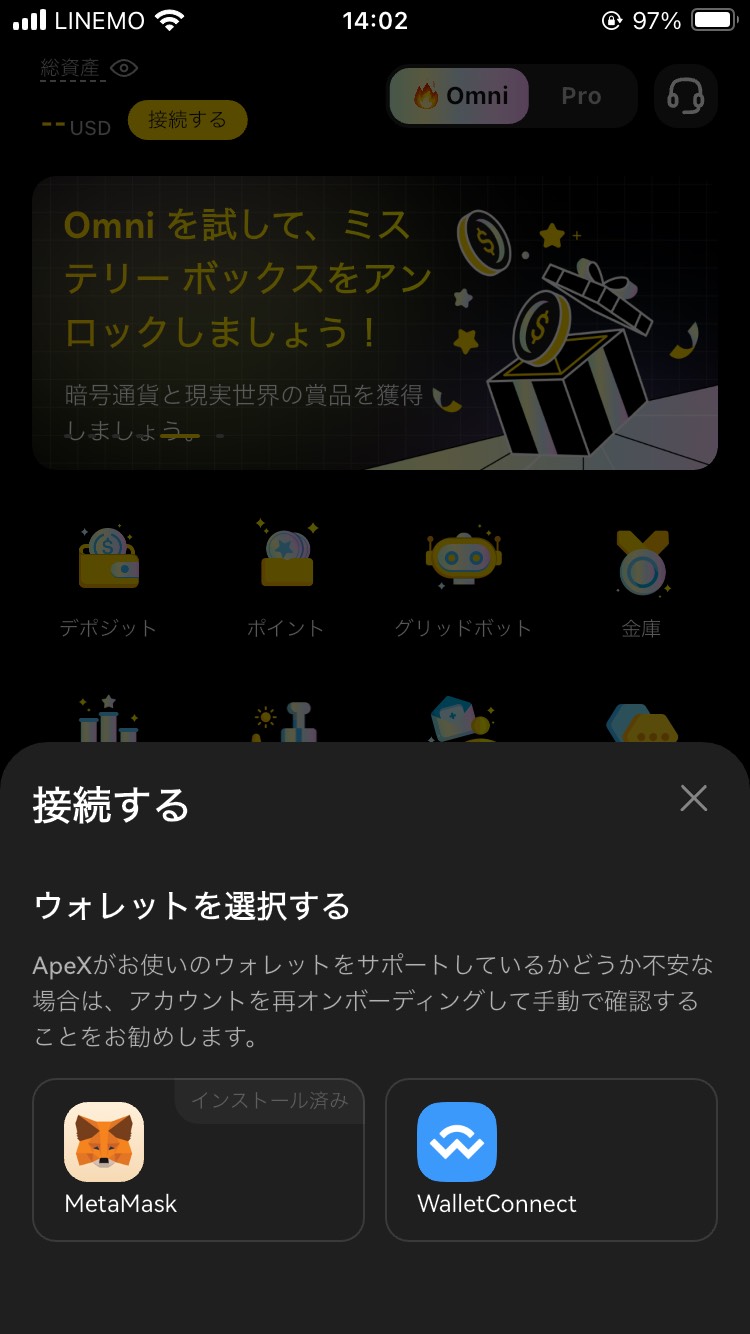The image size is (750, 1334).
Task: Close the 接続する wallet sheet
Action: coord(693,798)
